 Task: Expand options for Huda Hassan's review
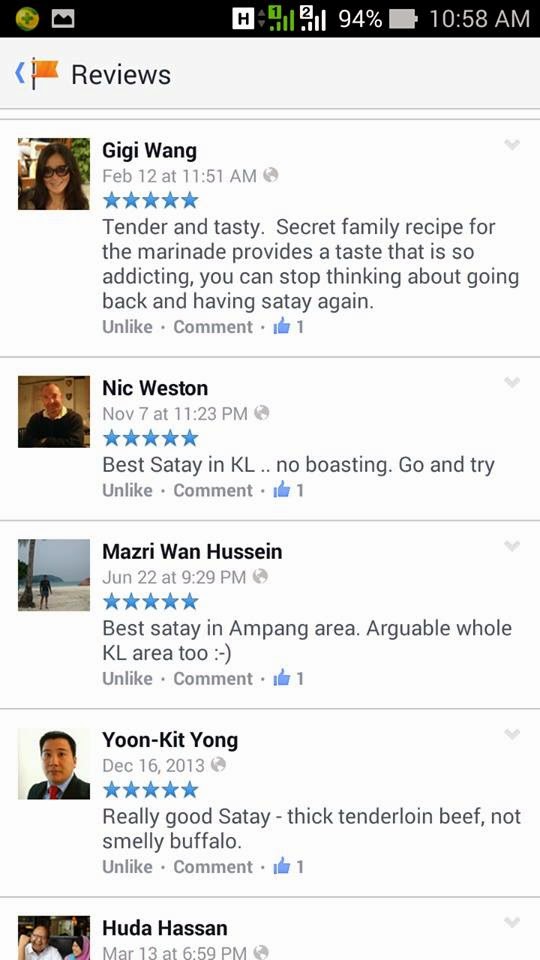512,922
